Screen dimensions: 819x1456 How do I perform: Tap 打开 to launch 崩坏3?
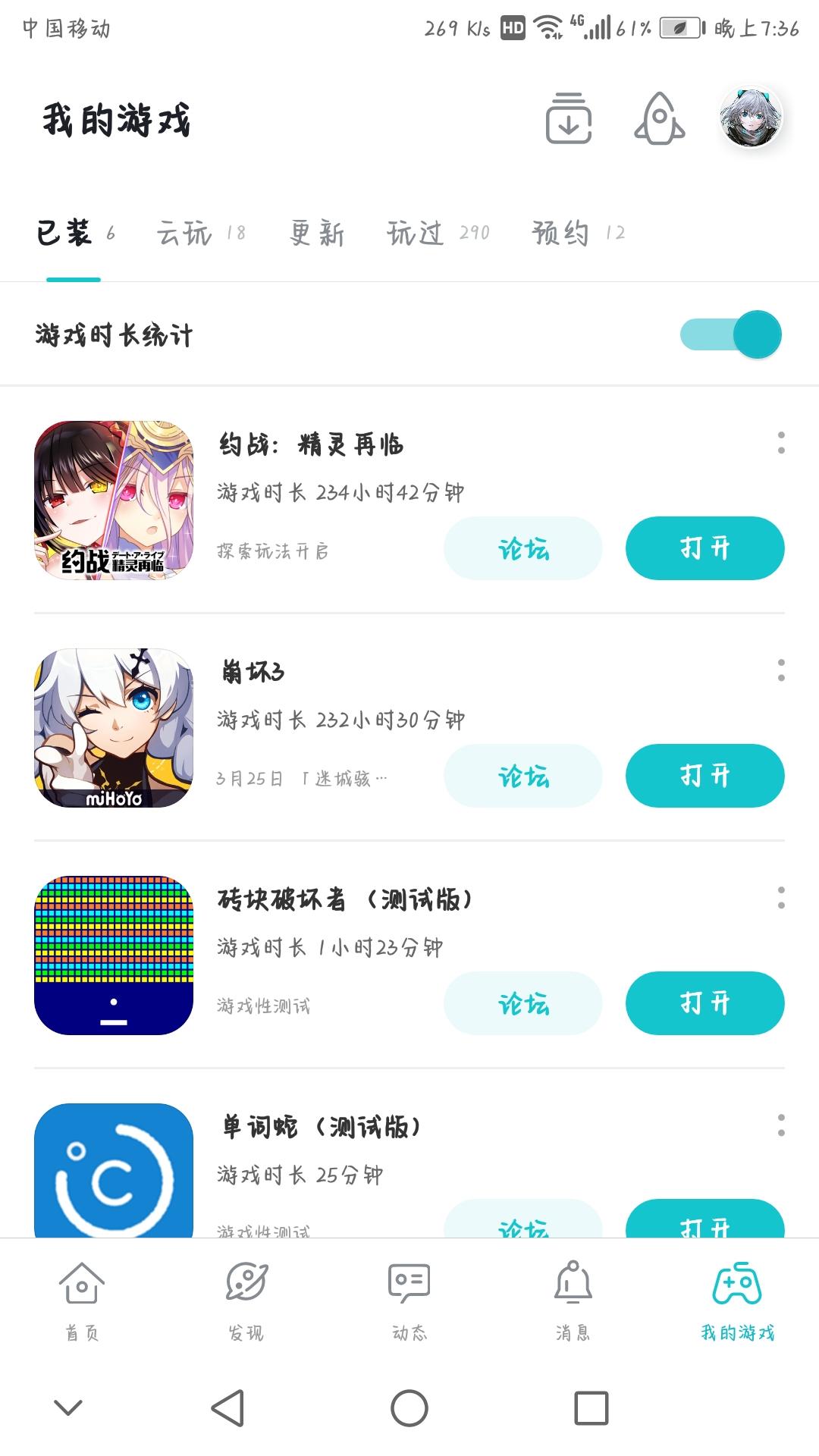click(704, 776)
